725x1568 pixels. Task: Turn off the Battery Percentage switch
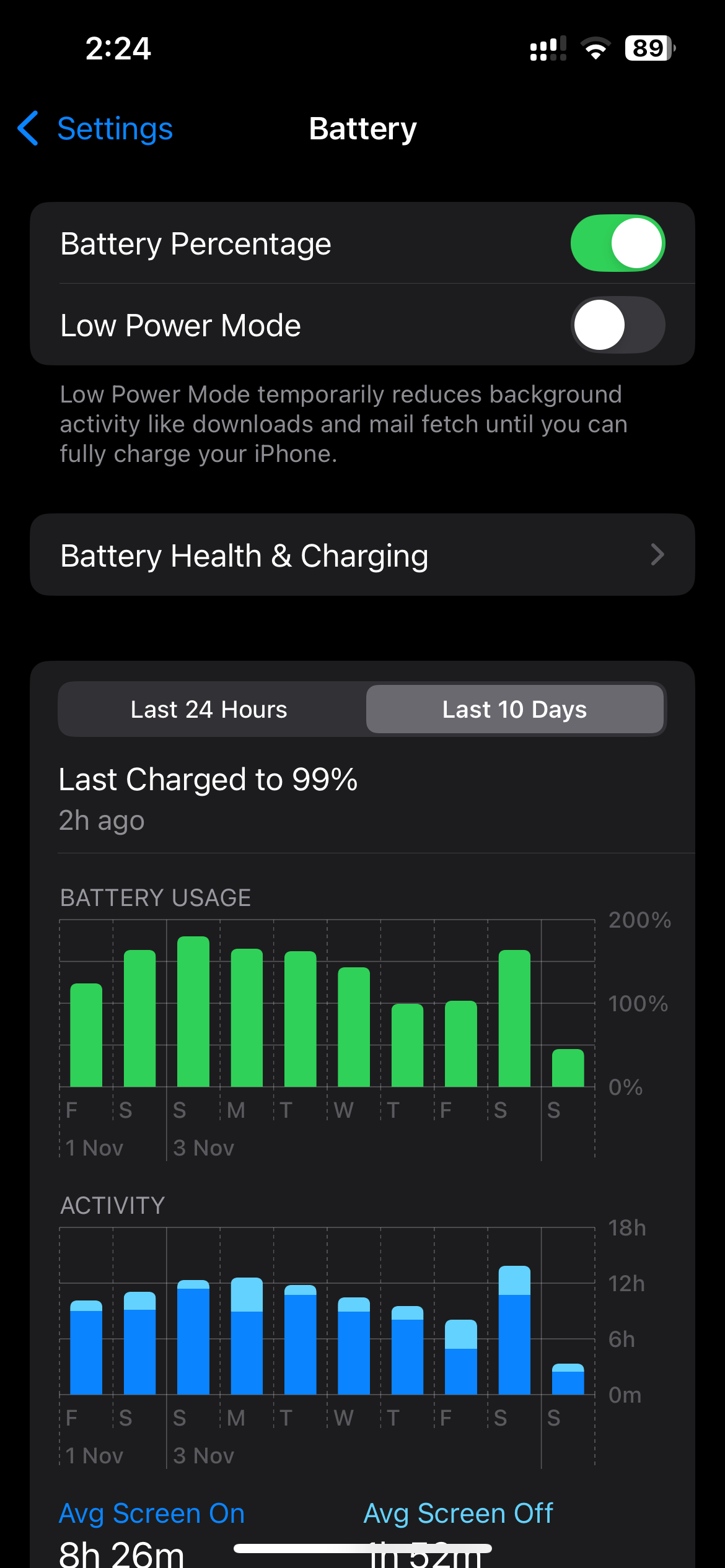coord(618,243)
